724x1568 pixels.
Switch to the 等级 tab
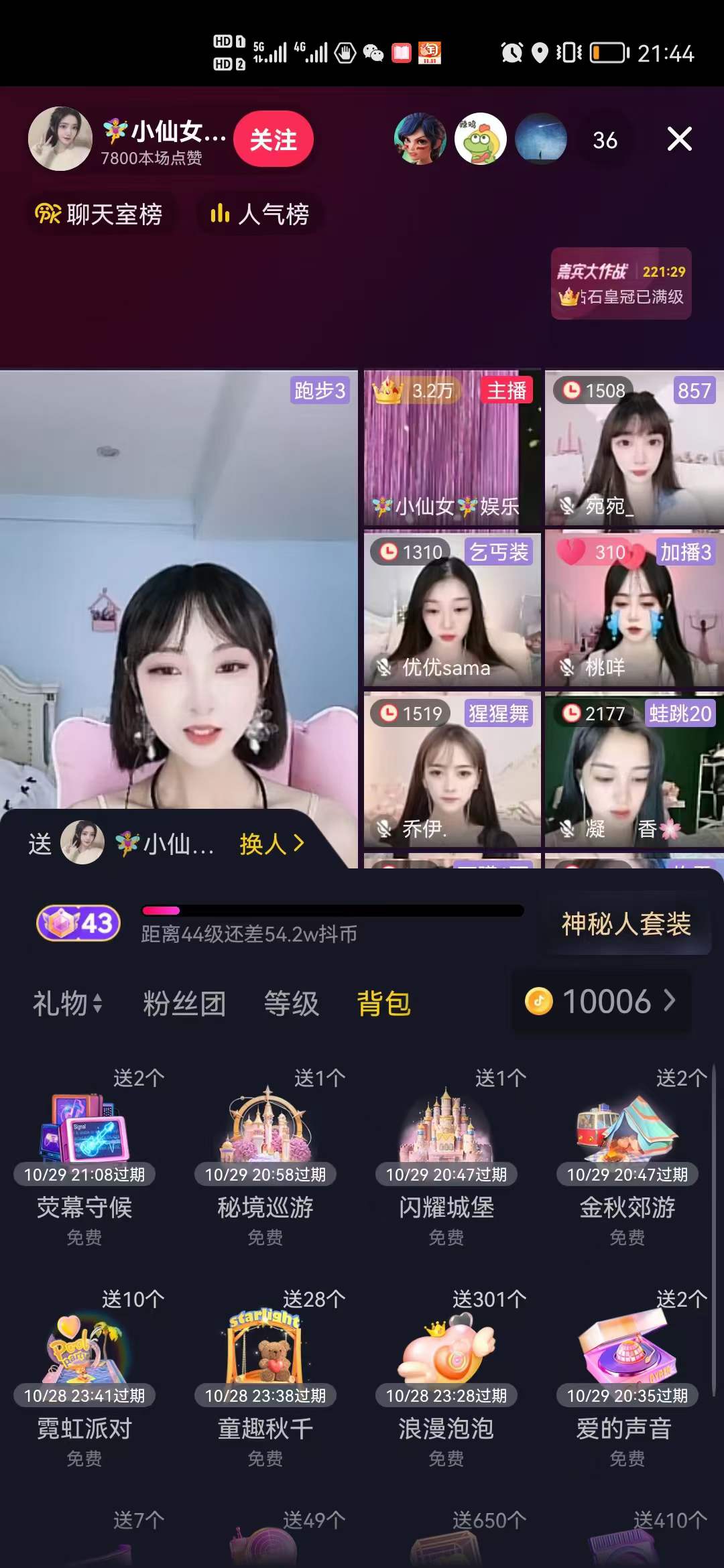pos(291,1003)
